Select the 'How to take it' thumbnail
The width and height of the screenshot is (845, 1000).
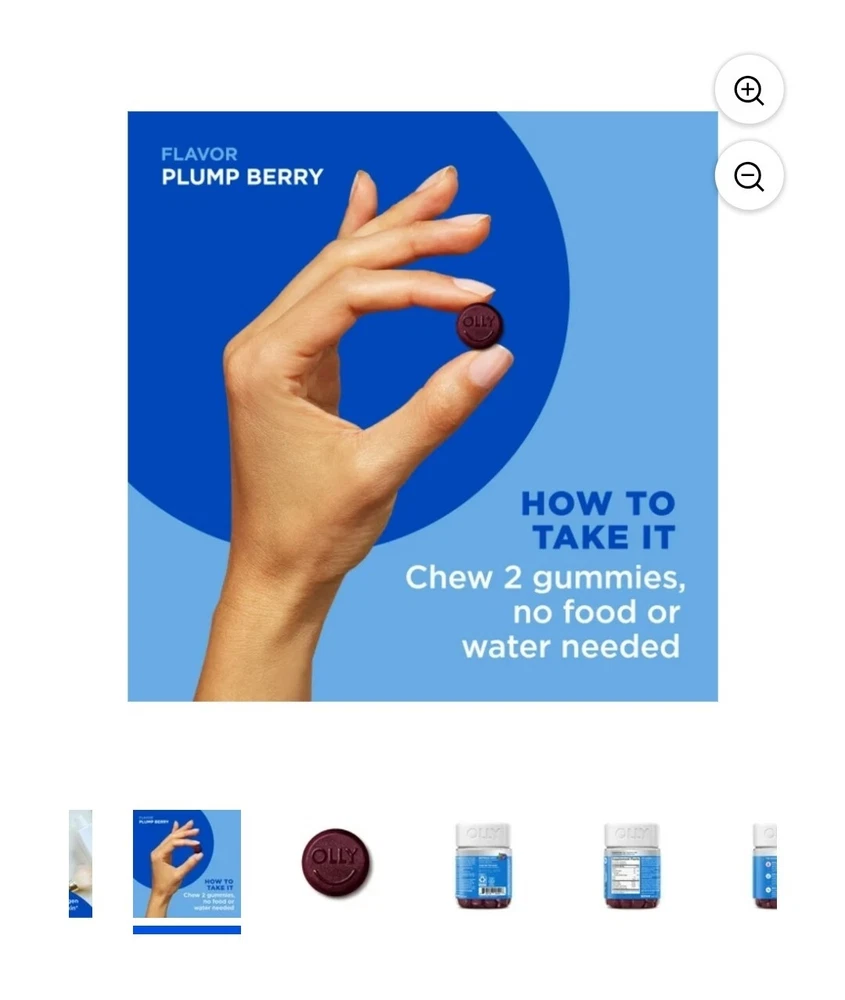click(187, 864)
